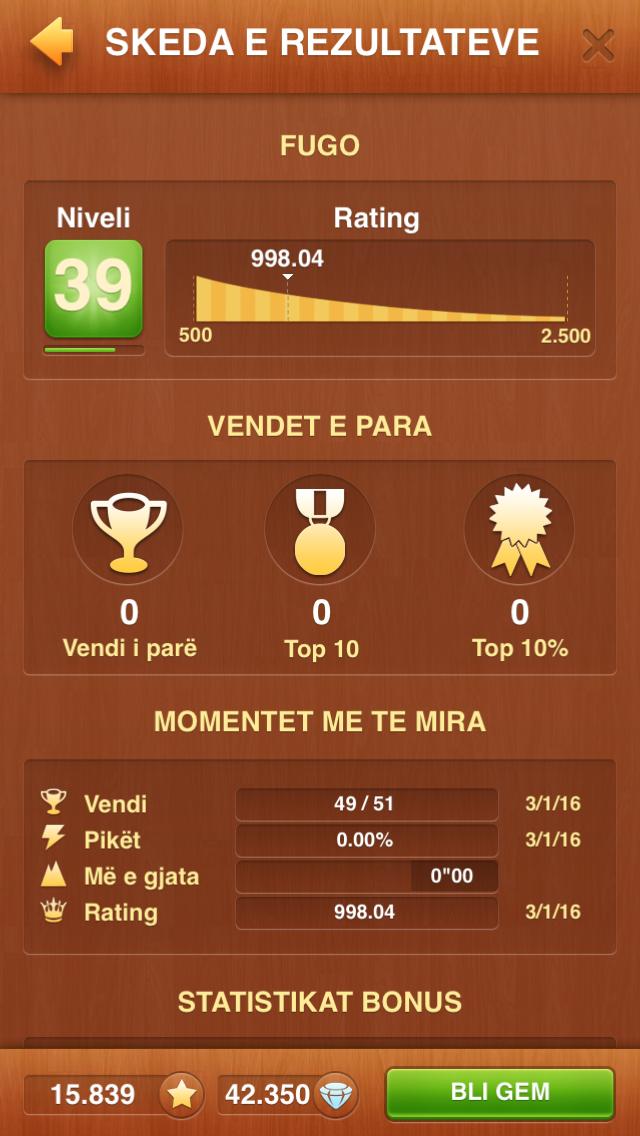Close the Skeda e Rezultateve screen
The image size is (640, 1136).
click(x=598, y=45)
